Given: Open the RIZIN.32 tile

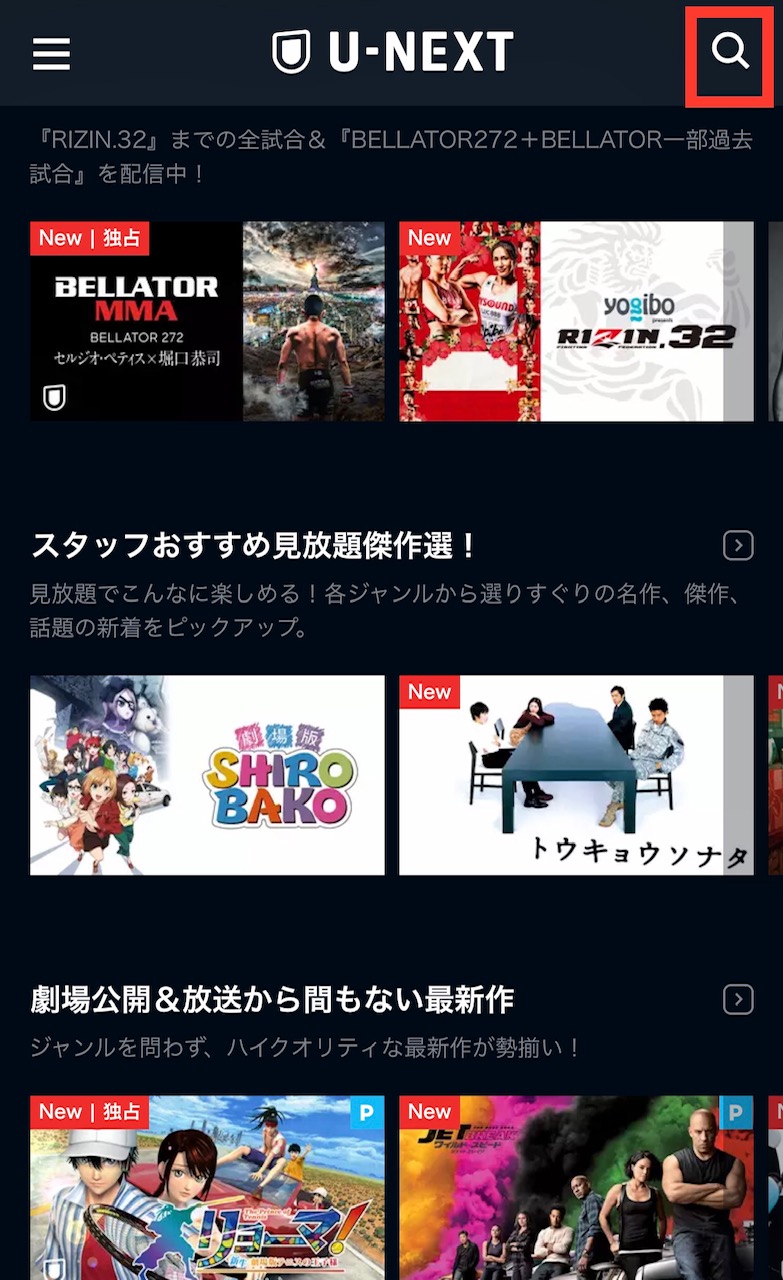Looking at the screenshot, I should [x=576, y=321].
